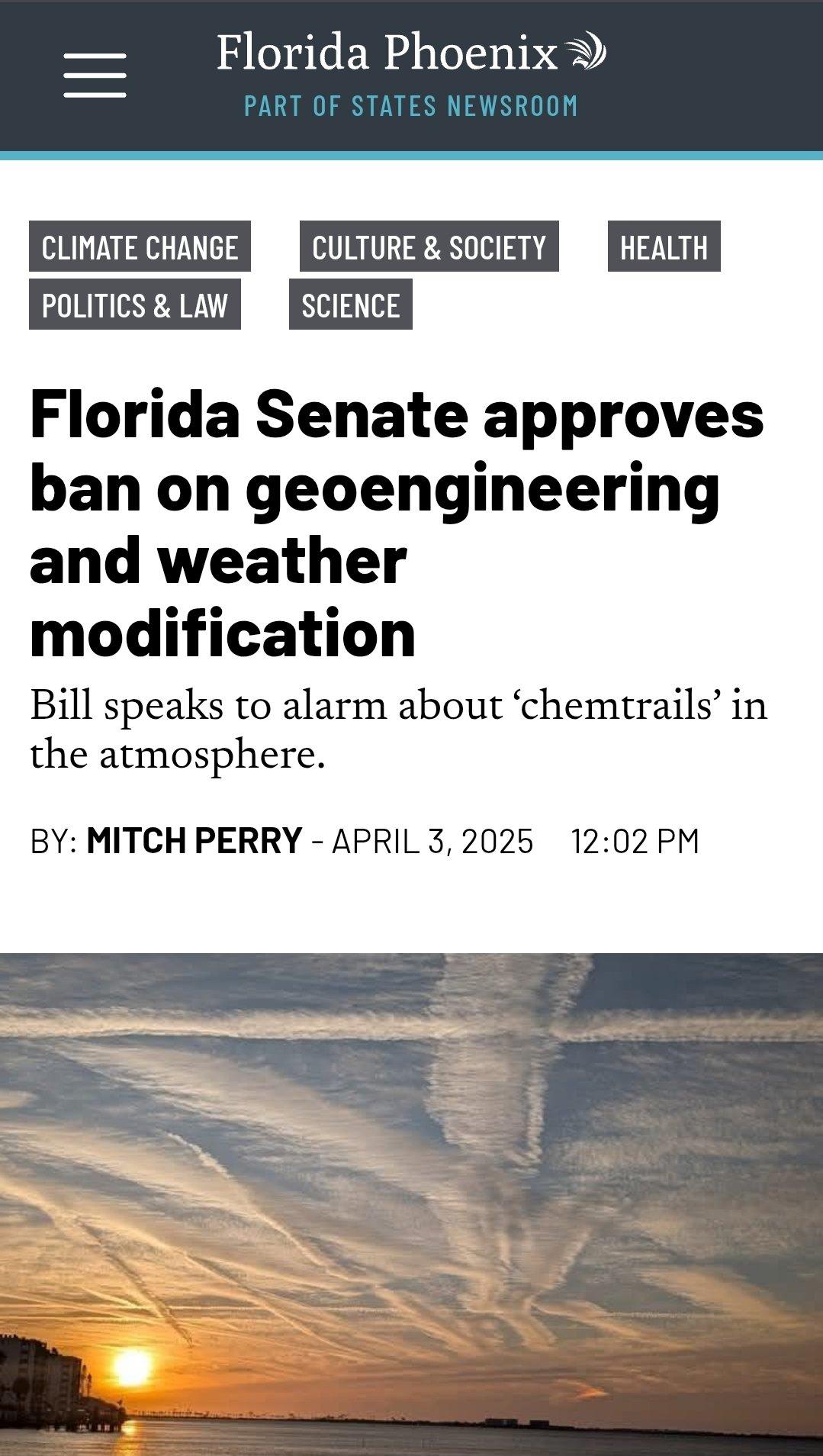Screen dimensions: 823x1456
Task: View Politics & Law articles
Action: (135, 304)
